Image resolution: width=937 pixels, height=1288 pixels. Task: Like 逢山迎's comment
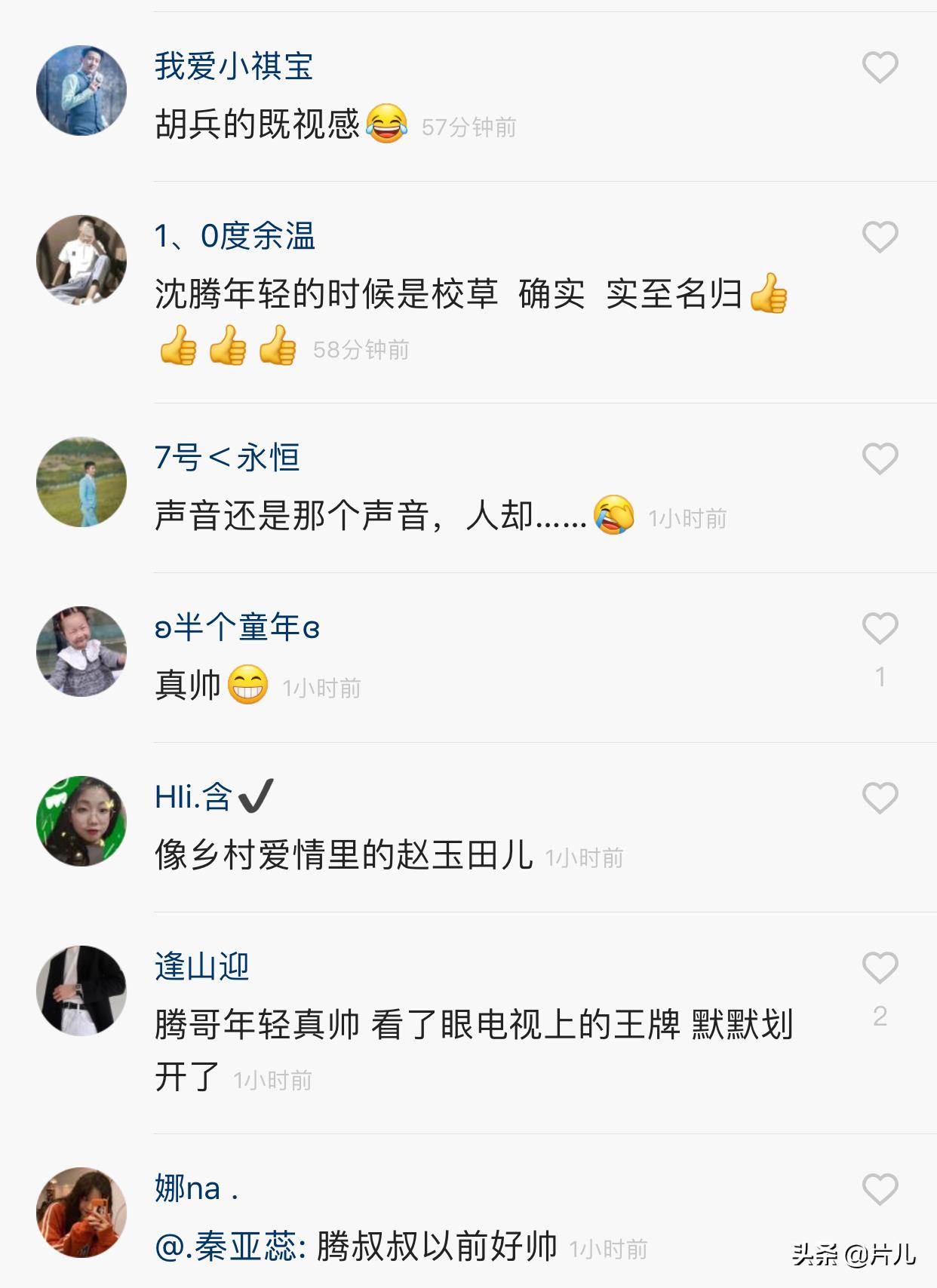880,968
